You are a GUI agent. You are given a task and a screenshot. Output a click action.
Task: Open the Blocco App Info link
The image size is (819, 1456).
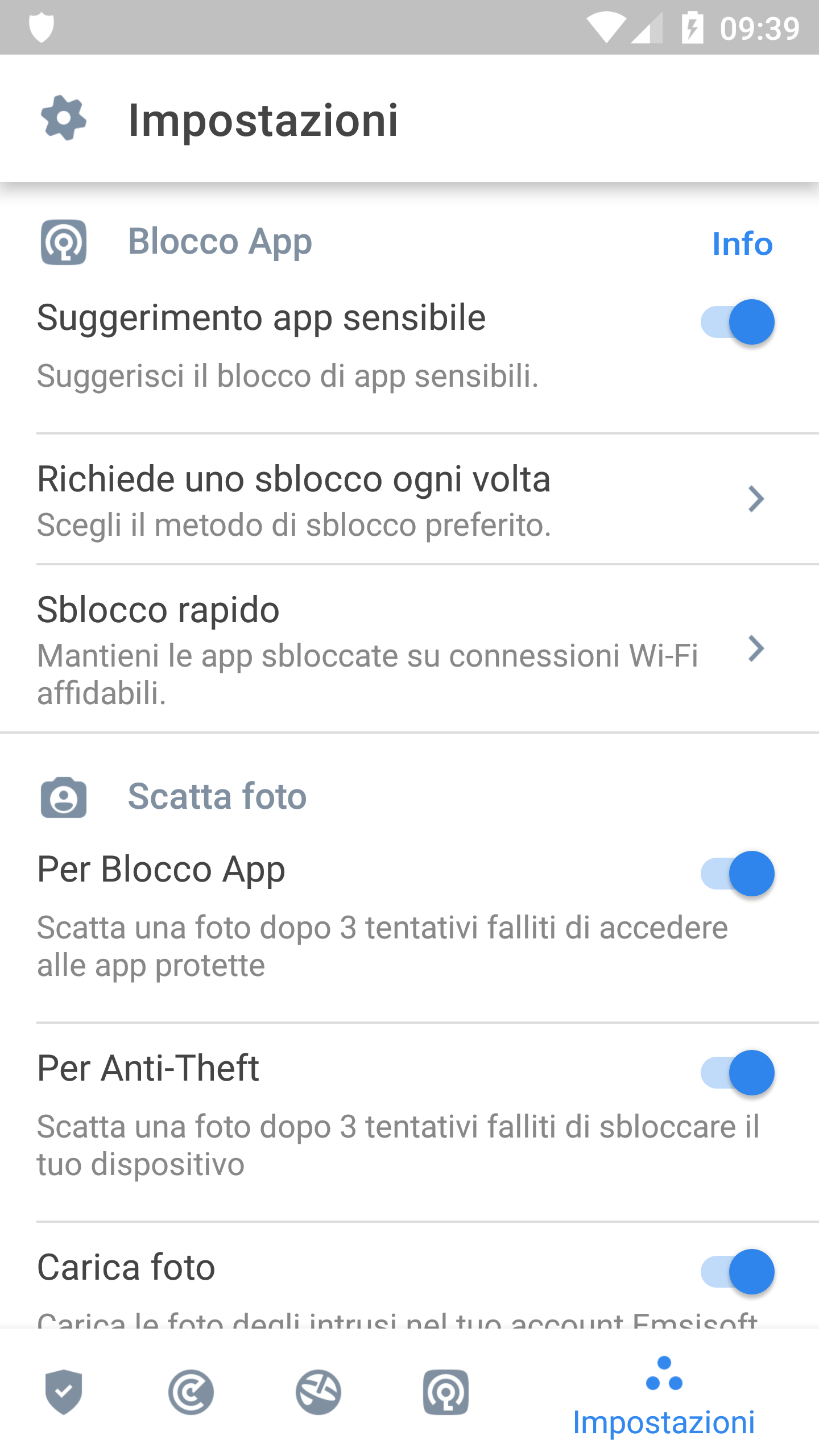pyautogui.click(x=742, y=244)
